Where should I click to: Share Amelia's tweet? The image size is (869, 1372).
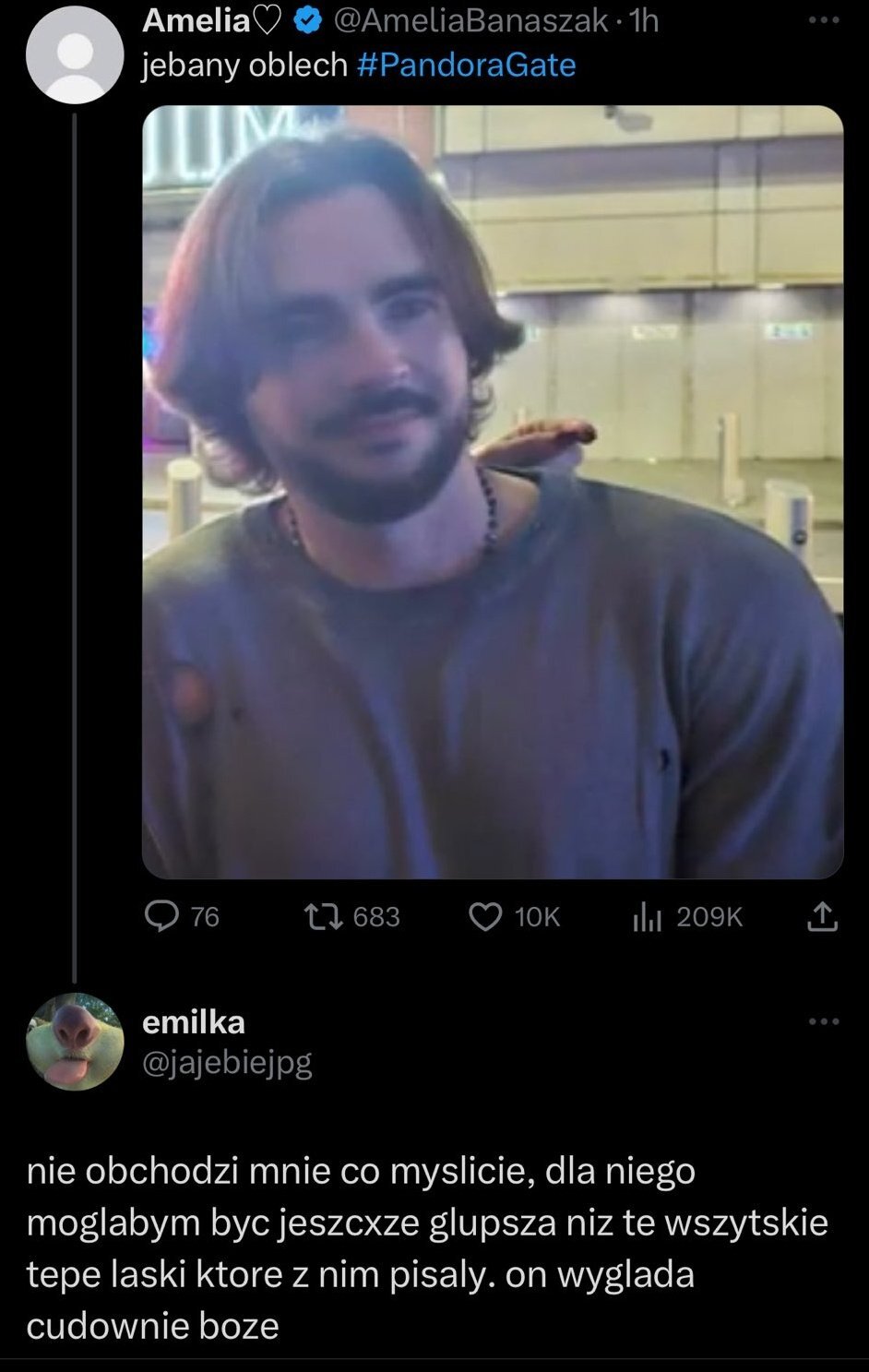click(822, 916)
